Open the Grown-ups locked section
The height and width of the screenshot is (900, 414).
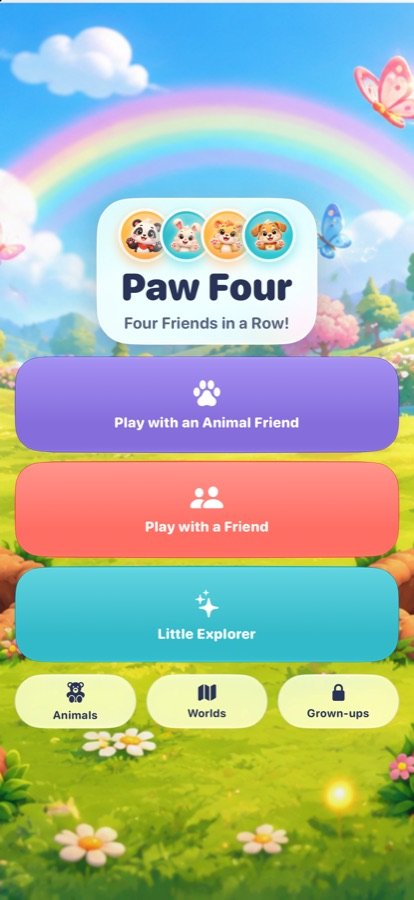point(338,701)
